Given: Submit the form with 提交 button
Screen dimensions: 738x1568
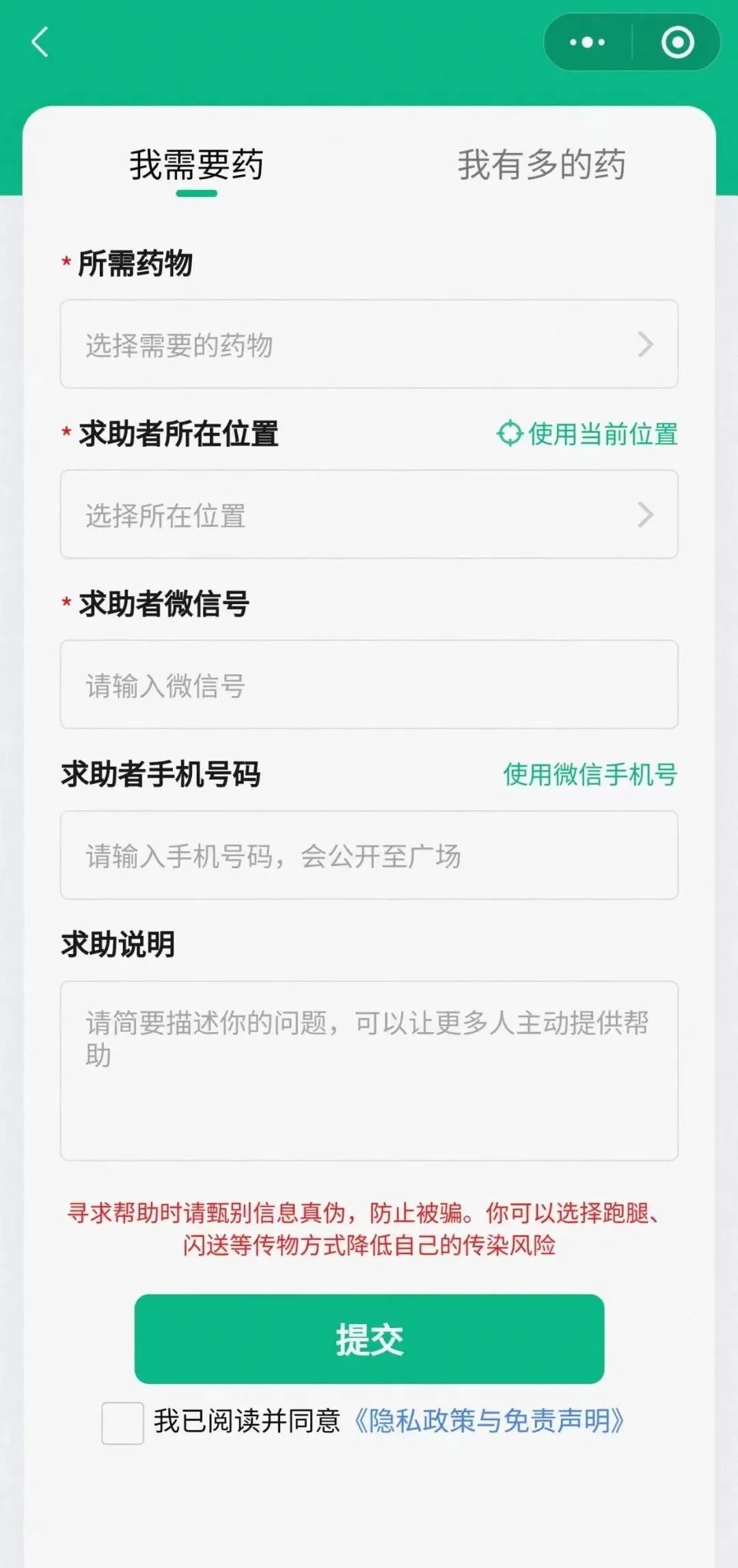Looking at the screenshot, I should (x=369, y=1339).
